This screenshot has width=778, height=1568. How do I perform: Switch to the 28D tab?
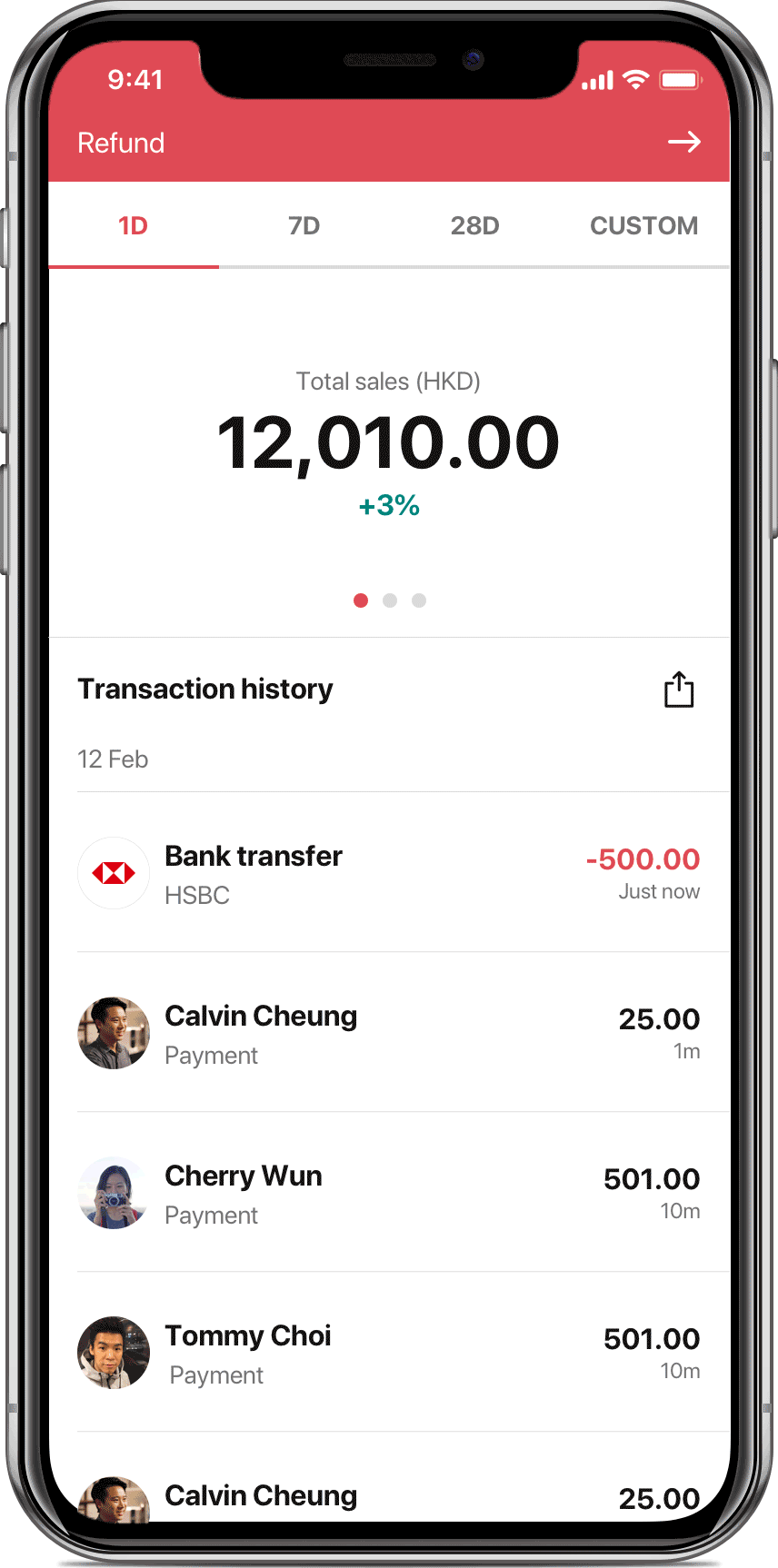[474, 225]
